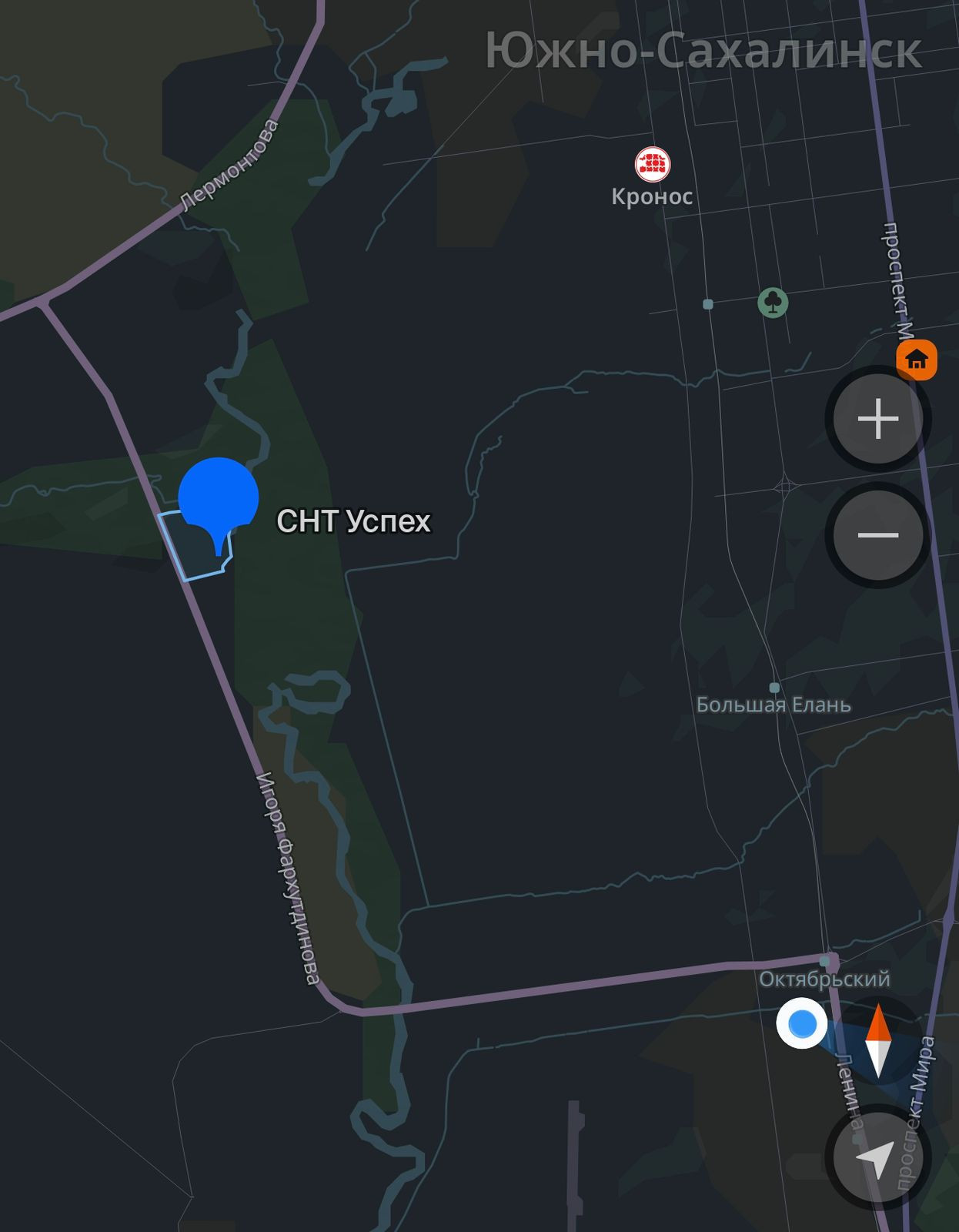Viewport: 959px width, 1232px height.
Task: Center the map on my location
Action: pyautogui.click(x=877, y=1157)
